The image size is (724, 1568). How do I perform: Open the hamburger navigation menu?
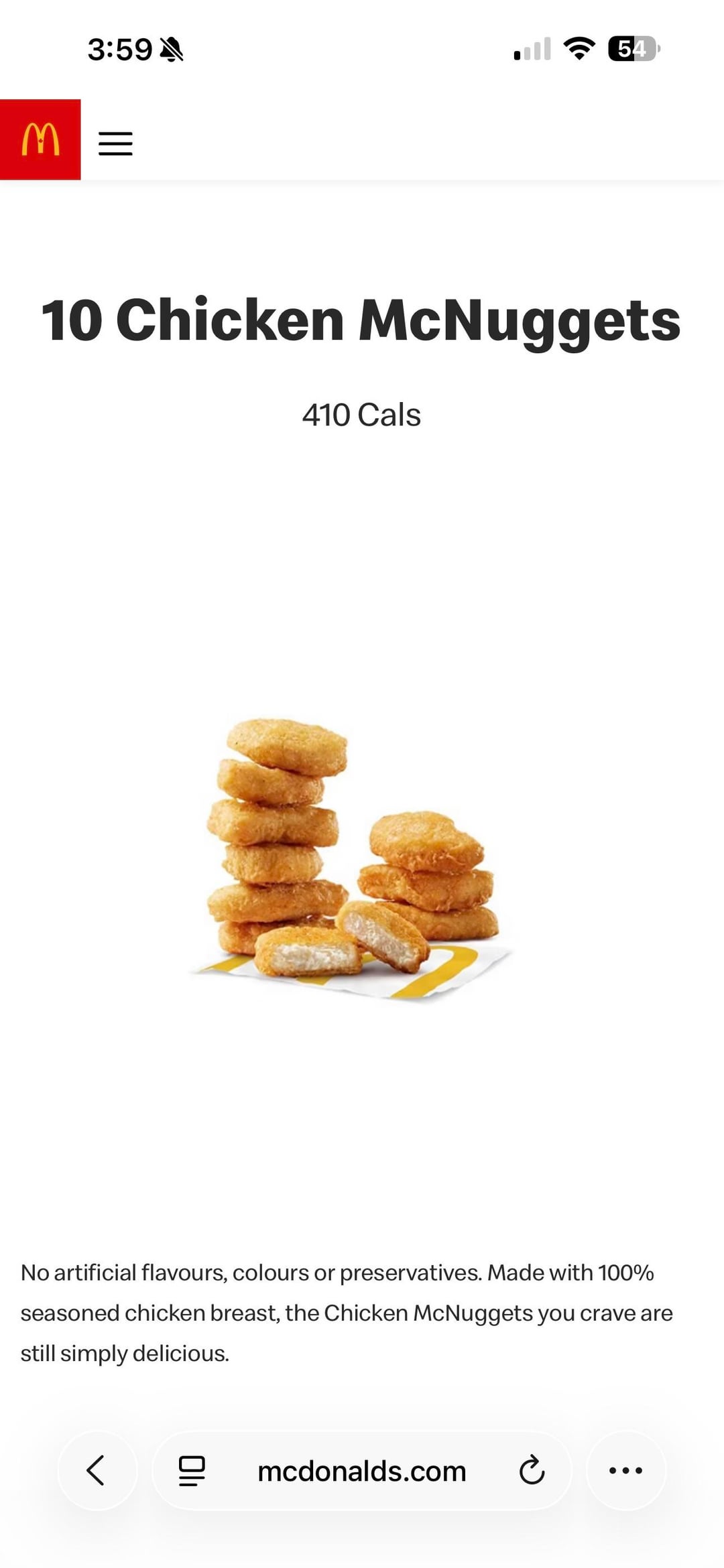(115, 143)
